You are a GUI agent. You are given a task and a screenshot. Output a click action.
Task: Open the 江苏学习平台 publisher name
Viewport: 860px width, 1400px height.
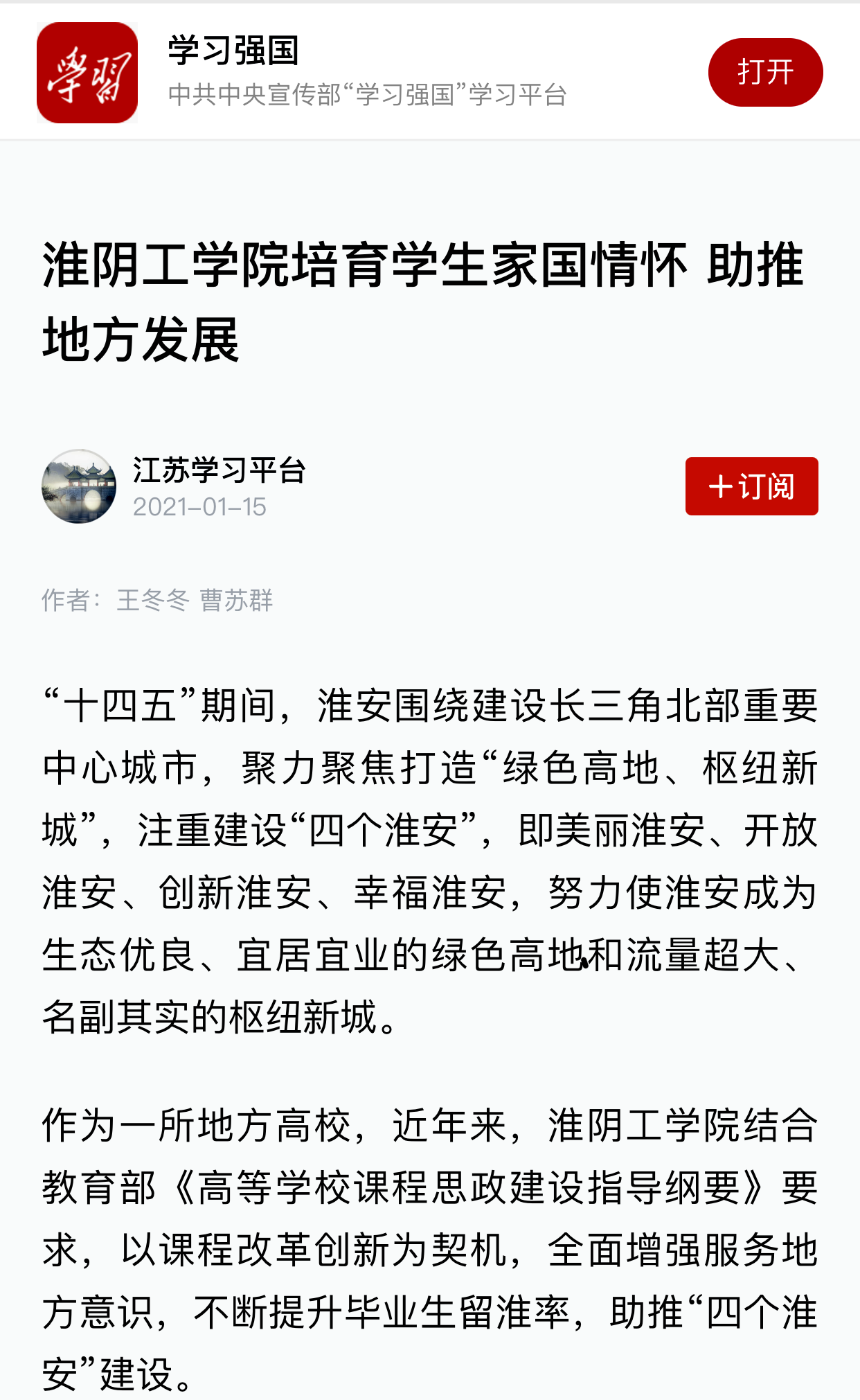pyautogui.click(x=219, y=470)
